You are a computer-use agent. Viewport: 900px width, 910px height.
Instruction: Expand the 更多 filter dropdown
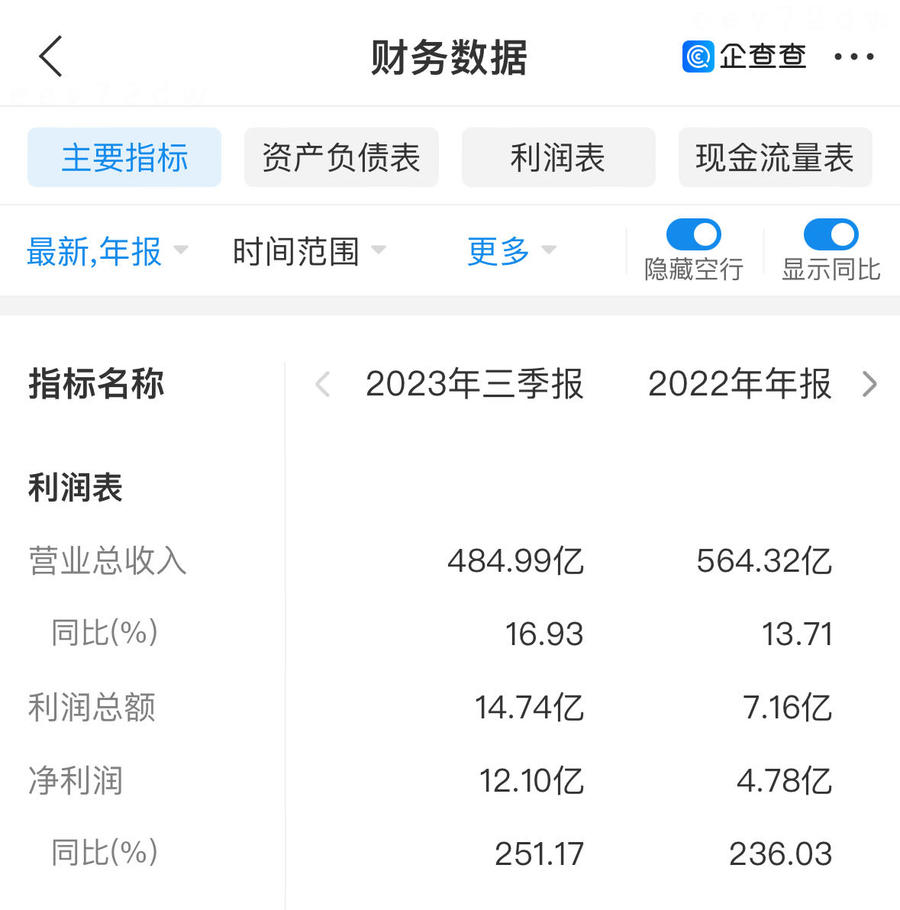pos(512,251)
